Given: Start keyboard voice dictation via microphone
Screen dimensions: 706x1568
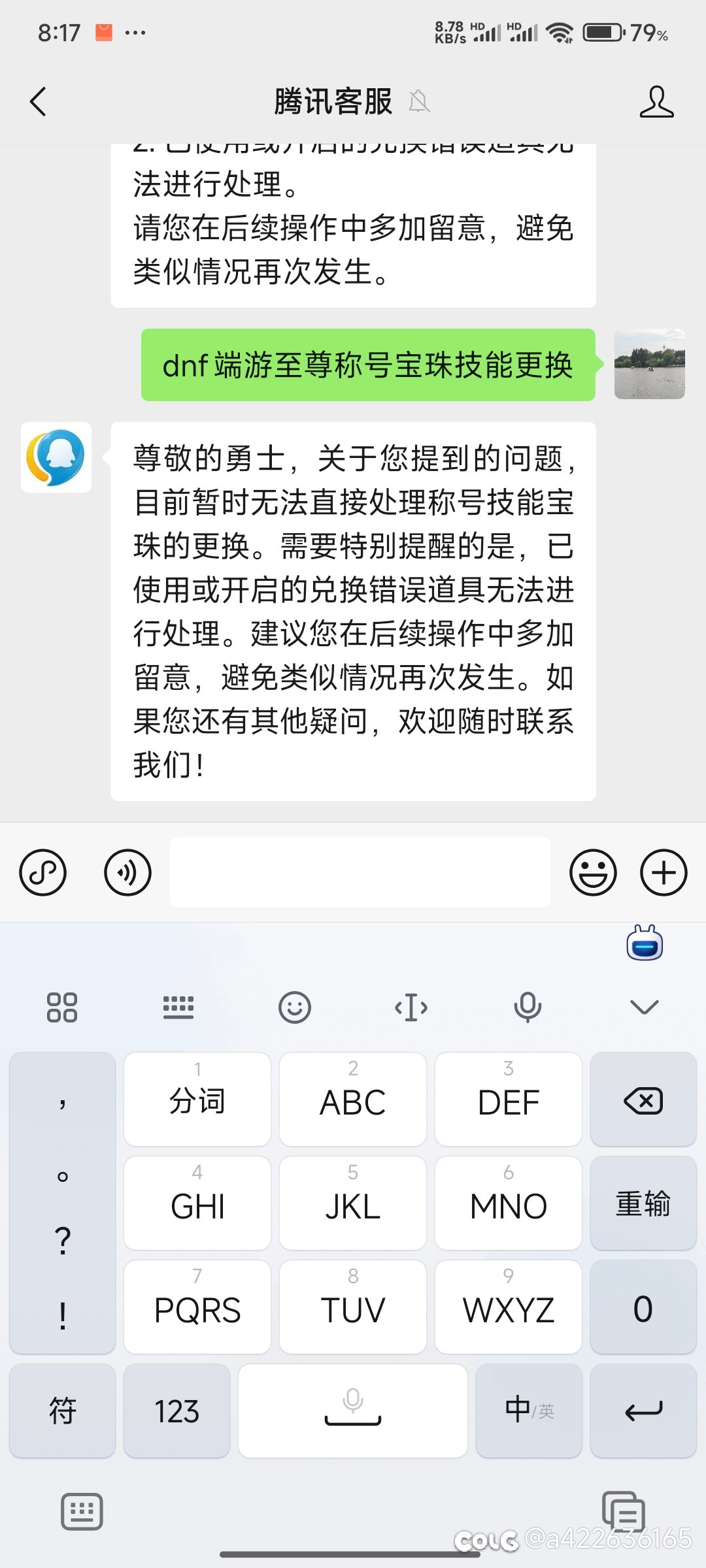Looking at the screenshot, I should pos(528,1007).
